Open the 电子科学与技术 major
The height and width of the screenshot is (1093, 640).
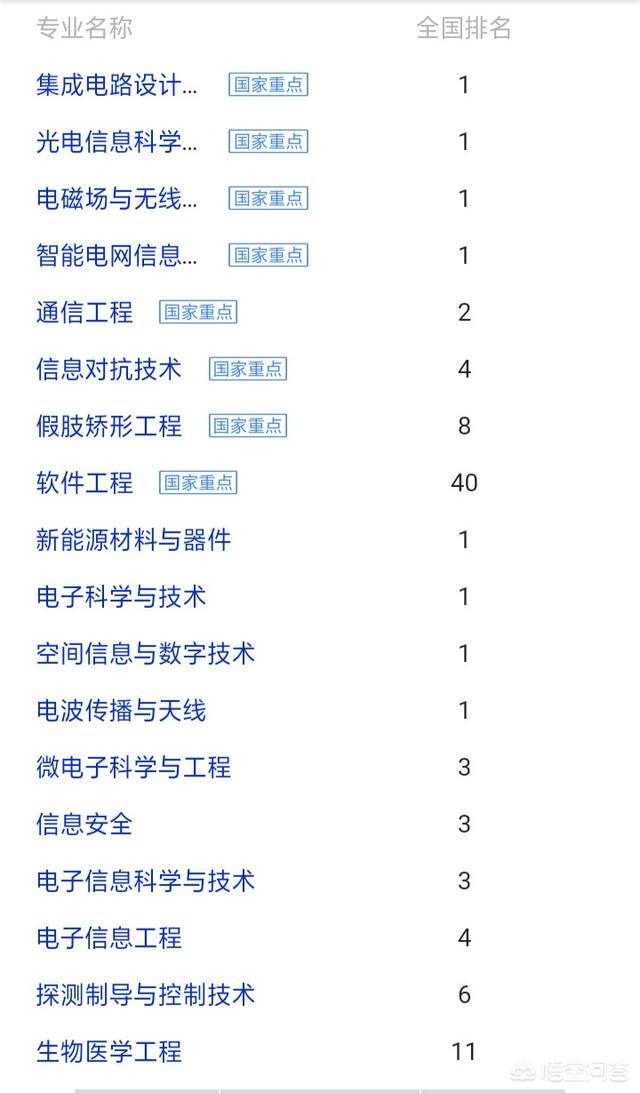click(121, 597)
